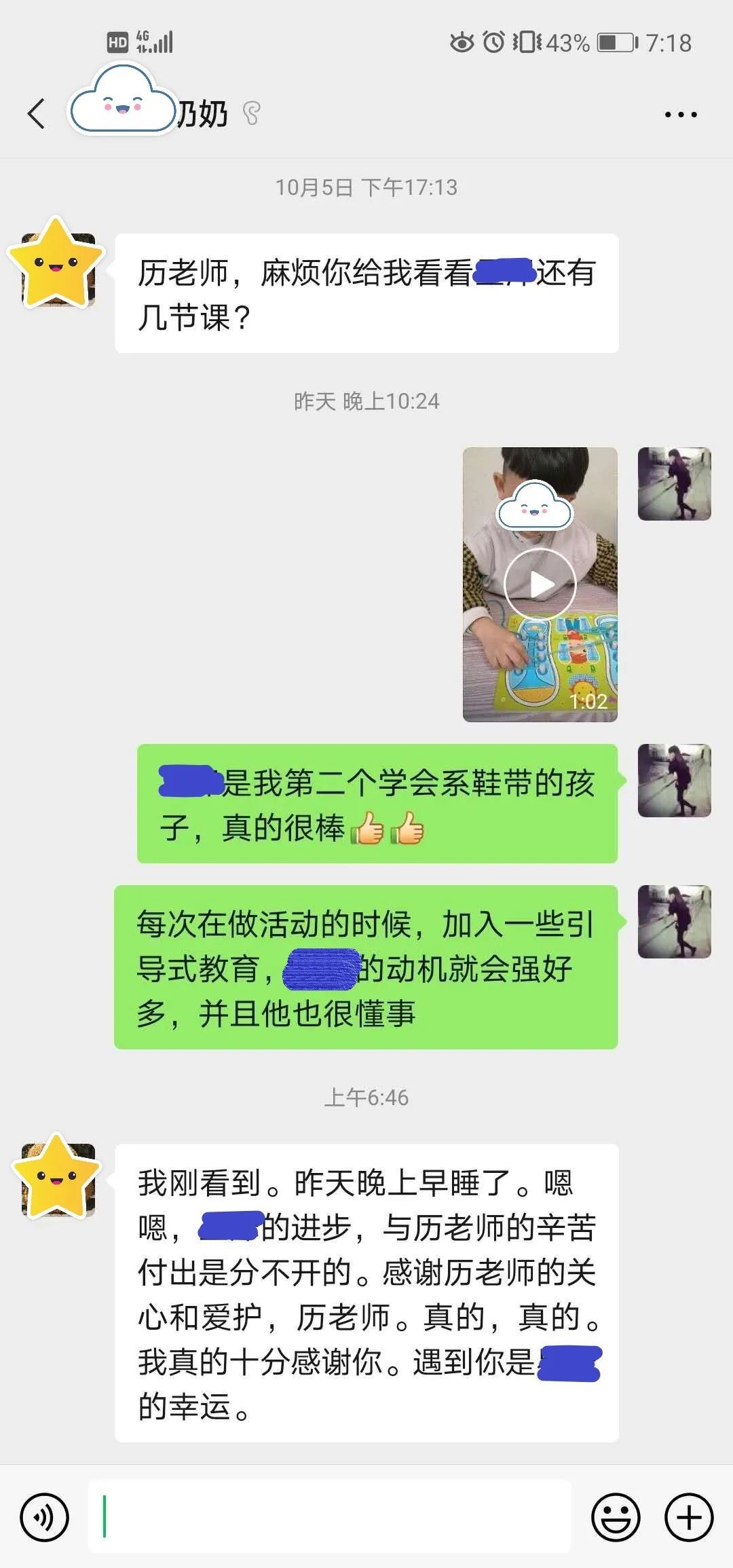Open your own avatar beside the video

click(674, 484)
